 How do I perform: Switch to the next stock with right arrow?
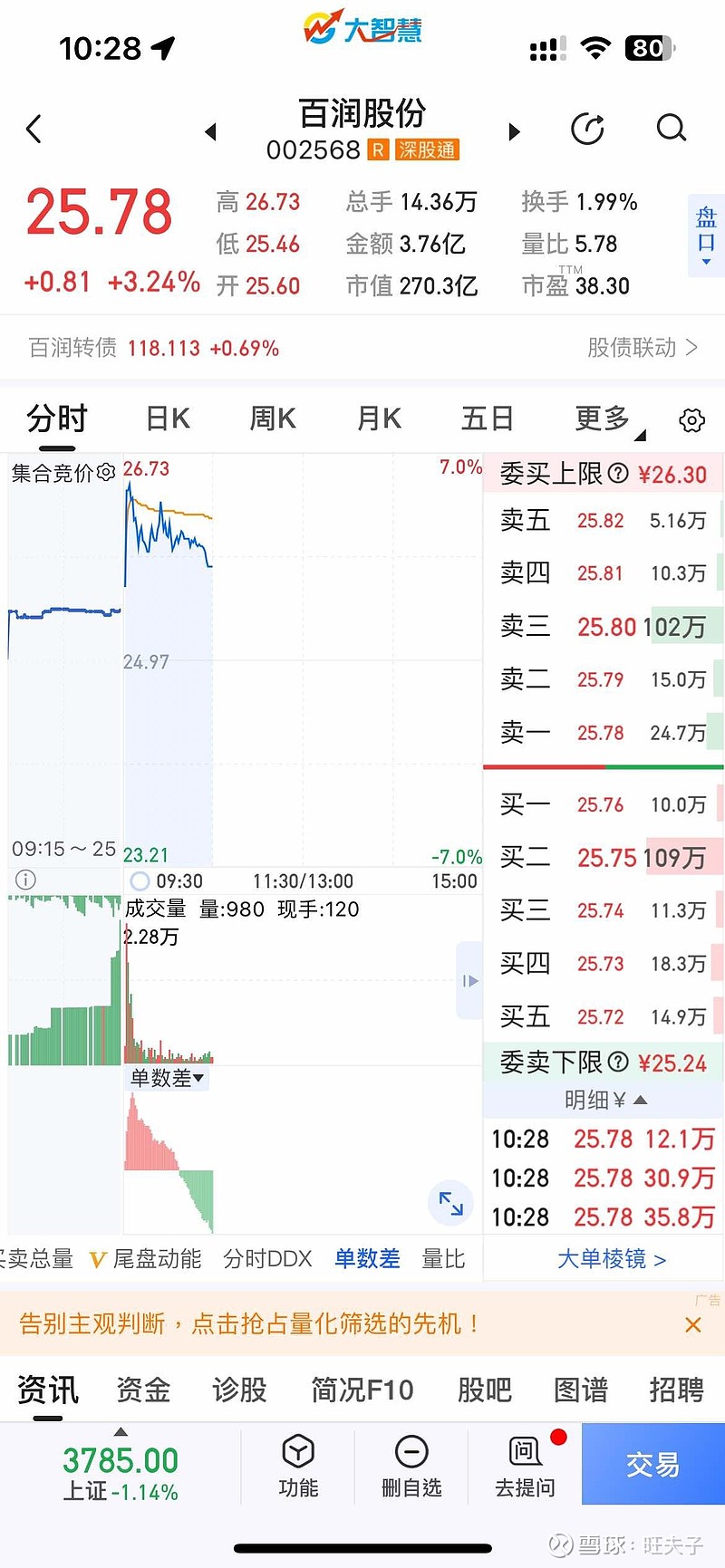(x=514, y=131)
